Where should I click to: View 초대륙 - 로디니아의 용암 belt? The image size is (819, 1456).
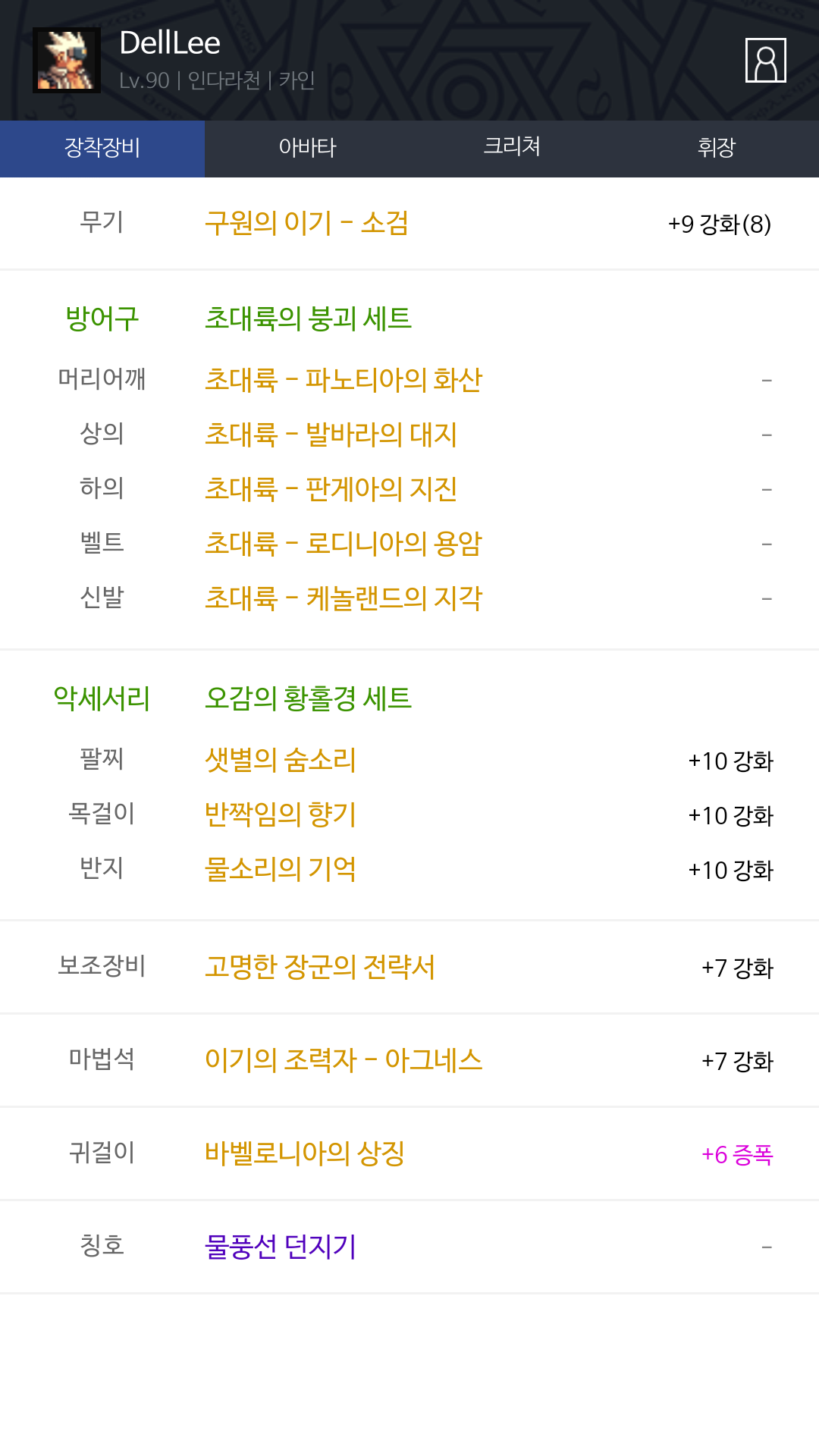(344, 544)
